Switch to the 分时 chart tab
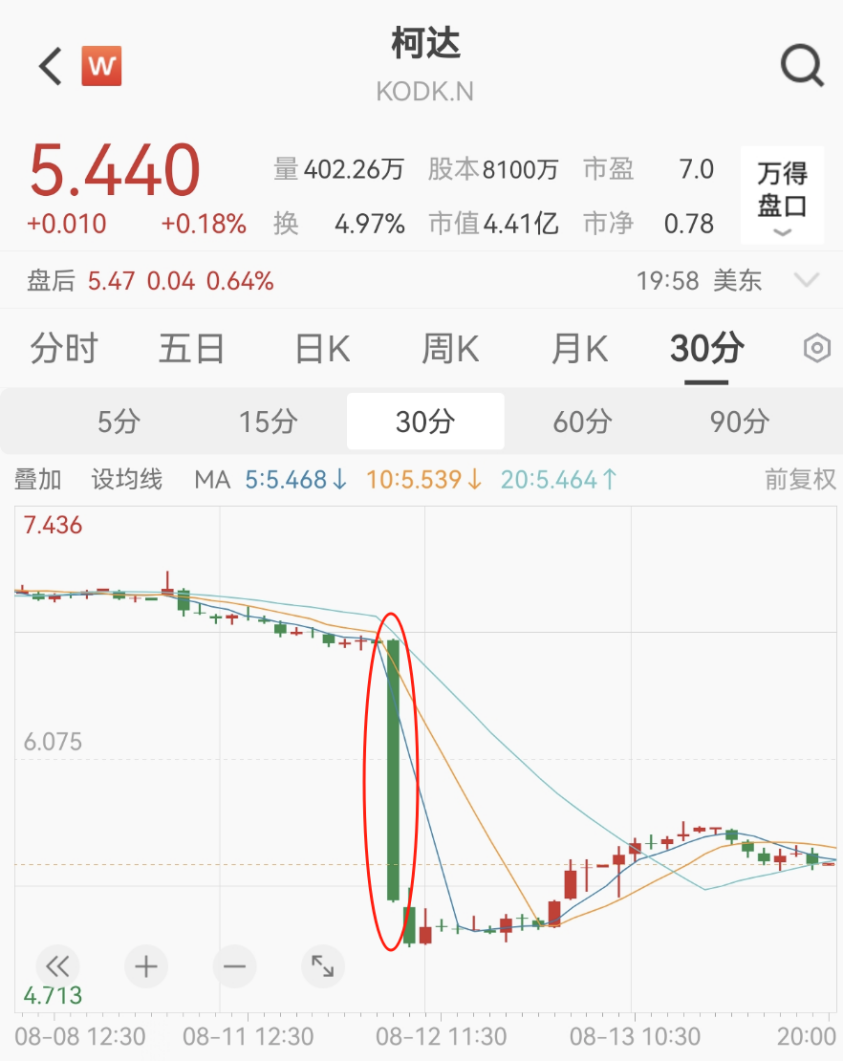Viewport: 843px width, 1061px height. [64, 349]
